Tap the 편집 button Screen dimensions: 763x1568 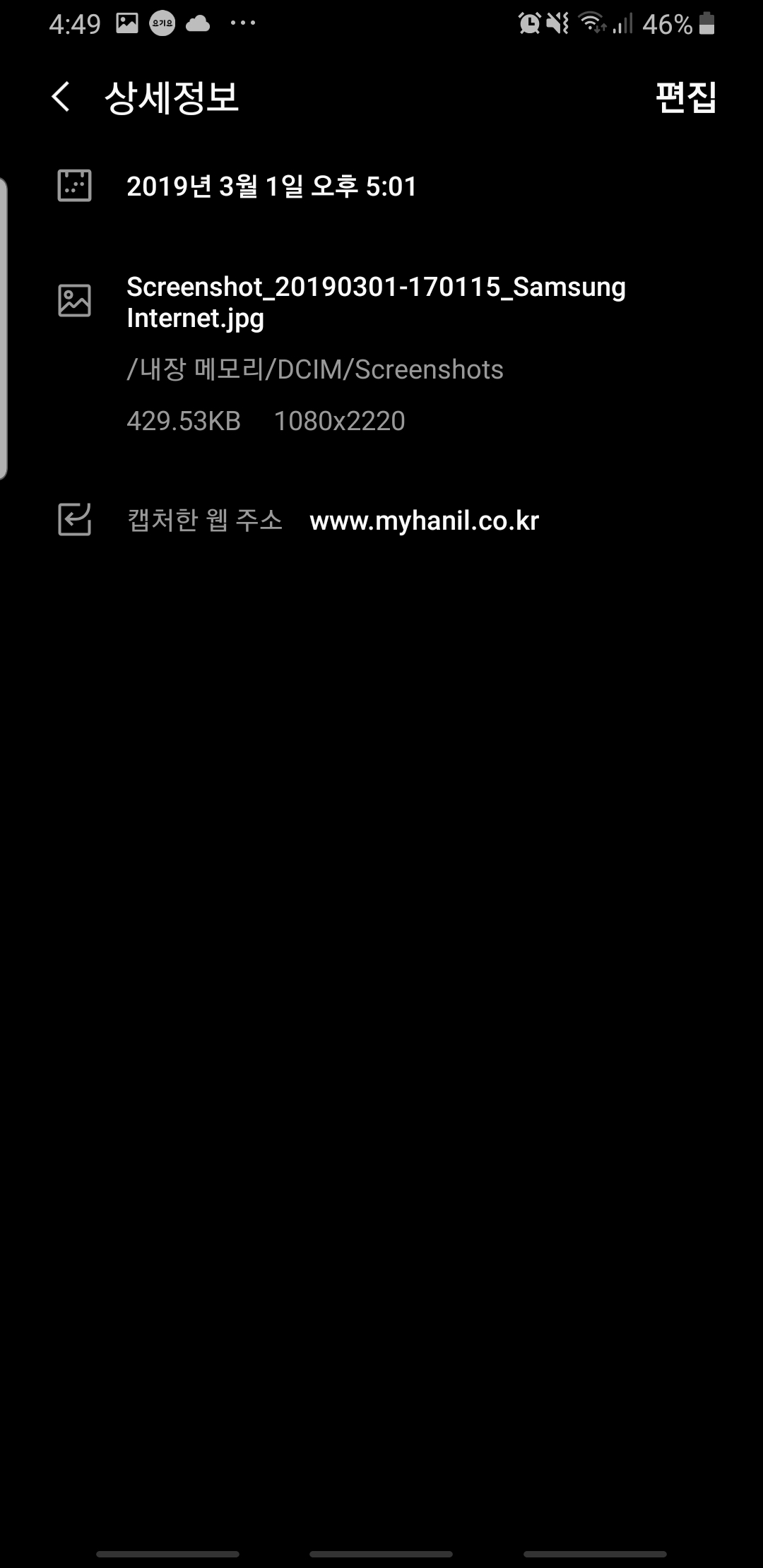(686, 97)
